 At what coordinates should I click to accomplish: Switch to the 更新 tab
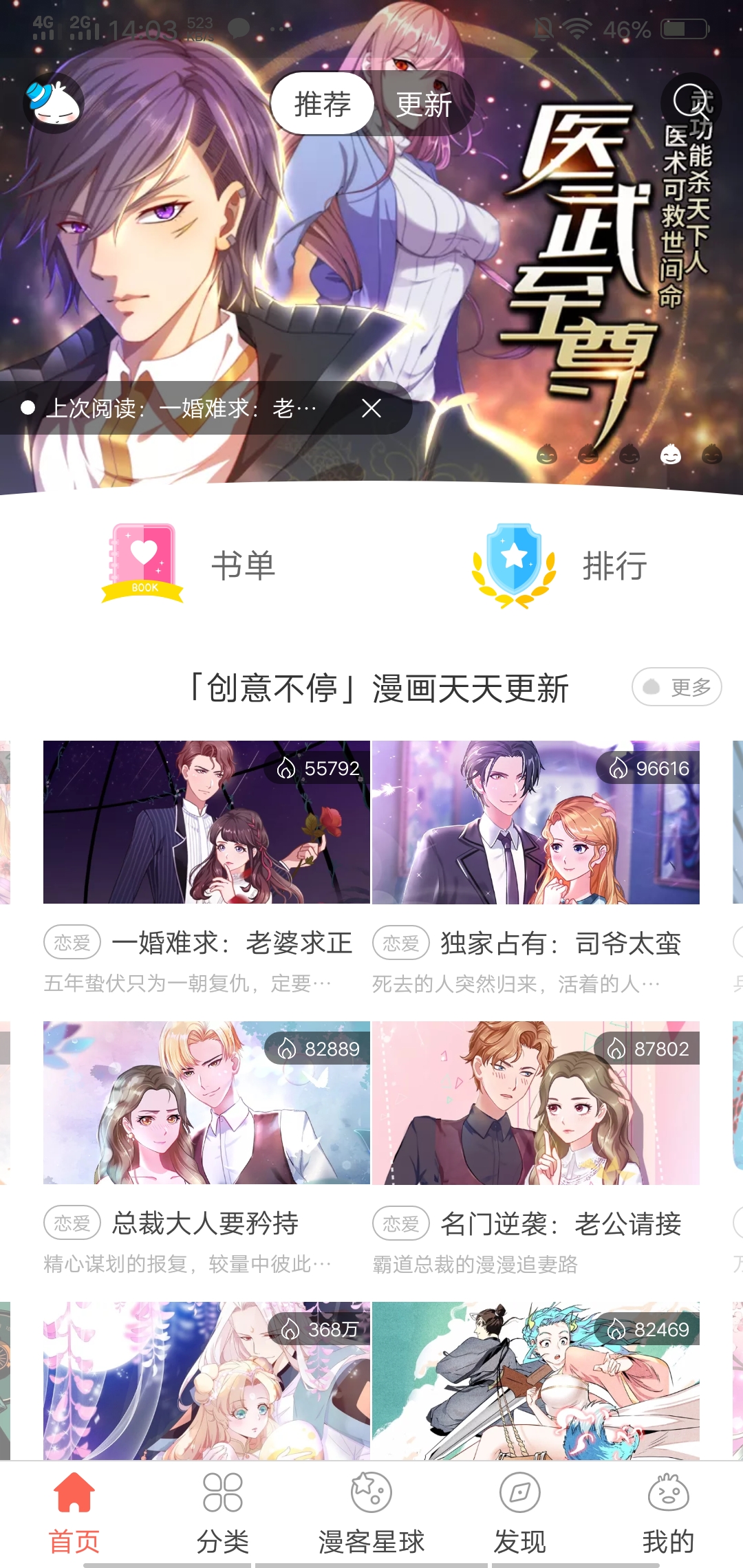click(x=422, y=103)
